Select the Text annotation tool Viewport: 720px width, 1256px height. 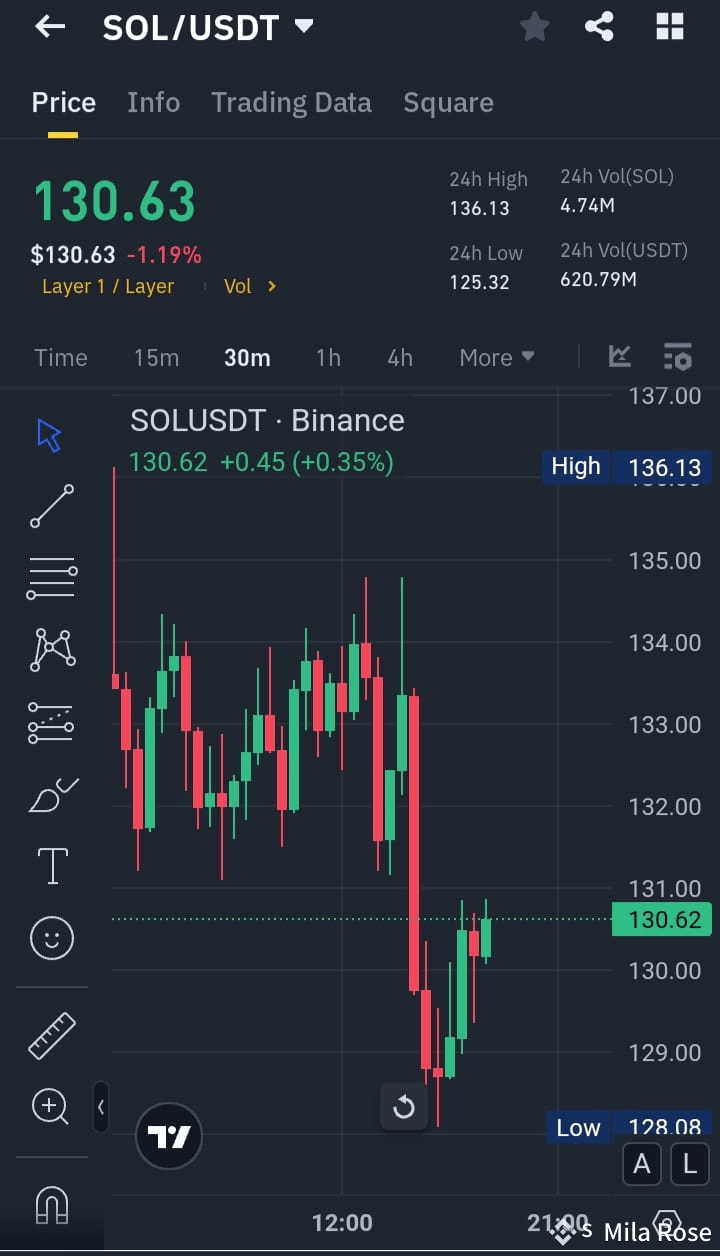coord(51,865)
